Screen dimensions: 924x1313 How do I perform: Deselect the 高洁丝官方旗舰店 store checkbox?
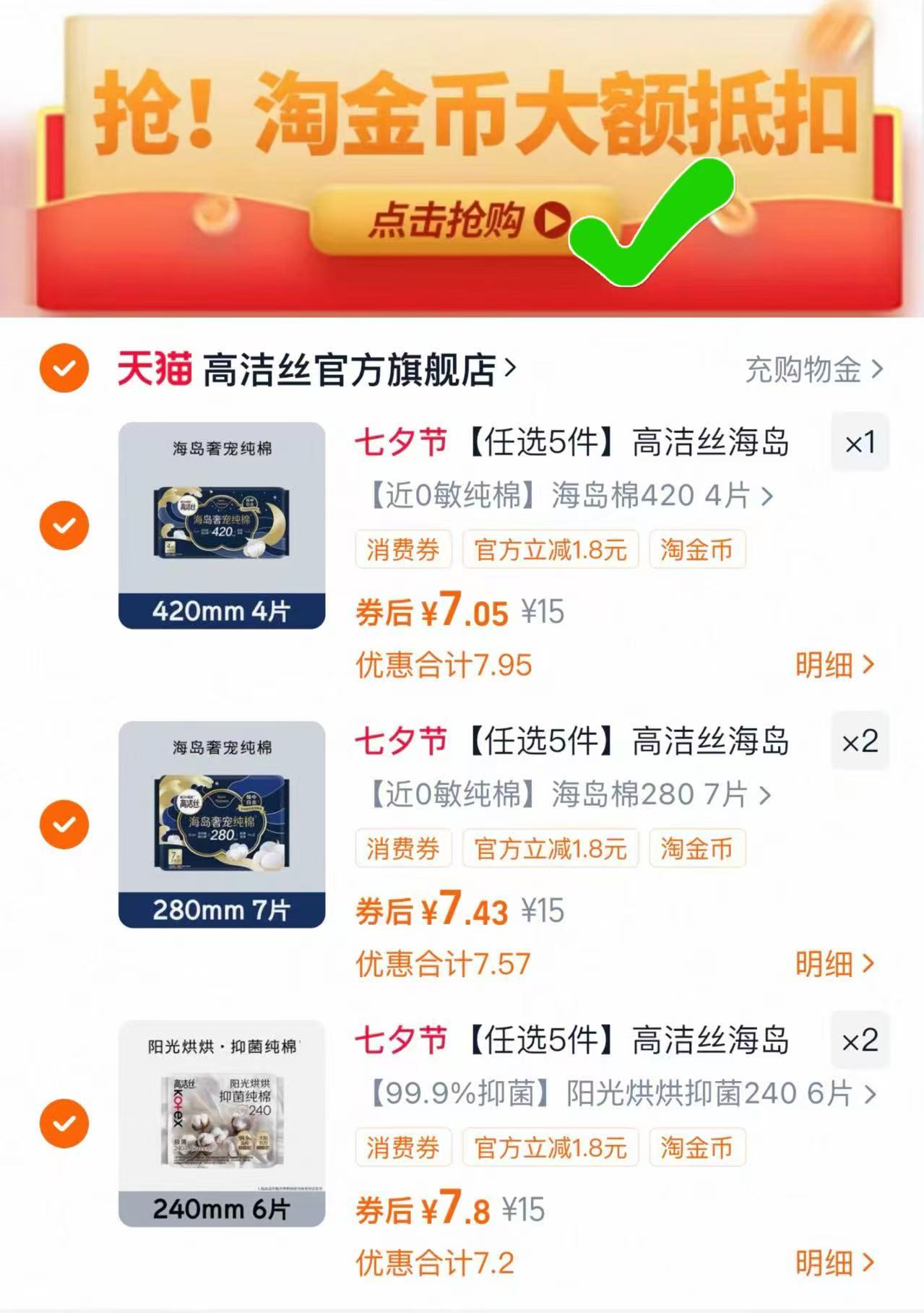[x=64, y=369]
